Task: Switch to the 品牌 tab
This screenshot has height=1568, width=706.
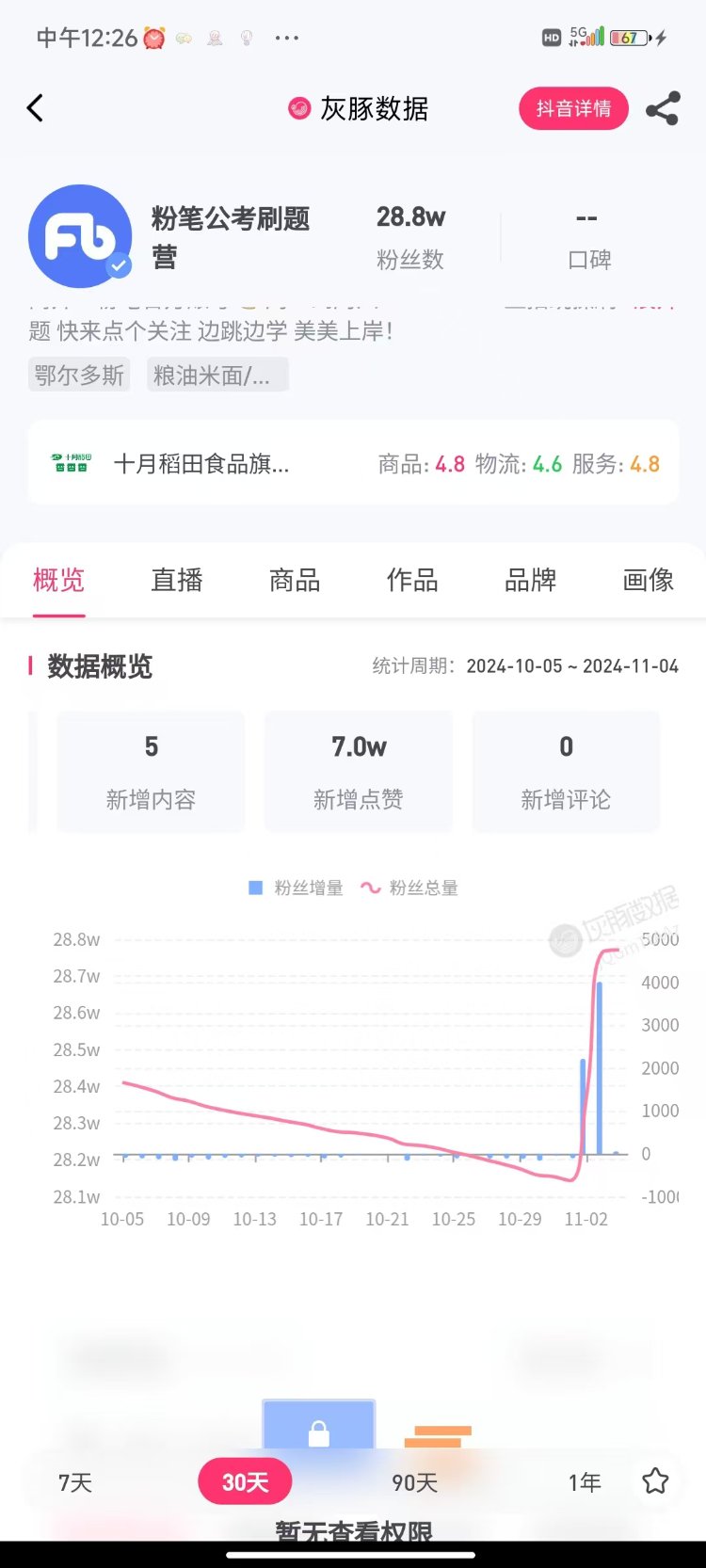Action: pyautogui.click(x=530, y=581)
